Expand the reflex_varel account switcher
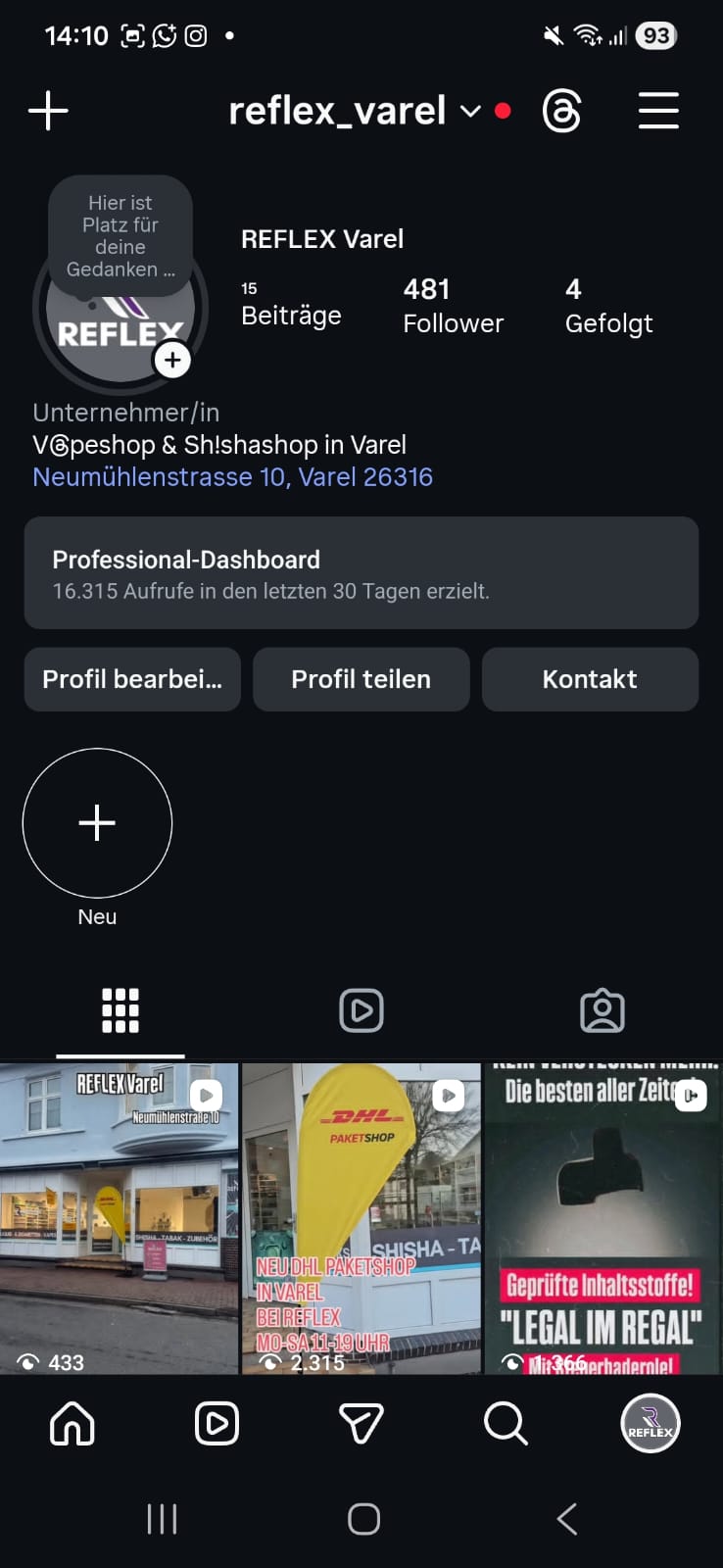The height and width of the screenshot is (1568, 723). point(470,111)
